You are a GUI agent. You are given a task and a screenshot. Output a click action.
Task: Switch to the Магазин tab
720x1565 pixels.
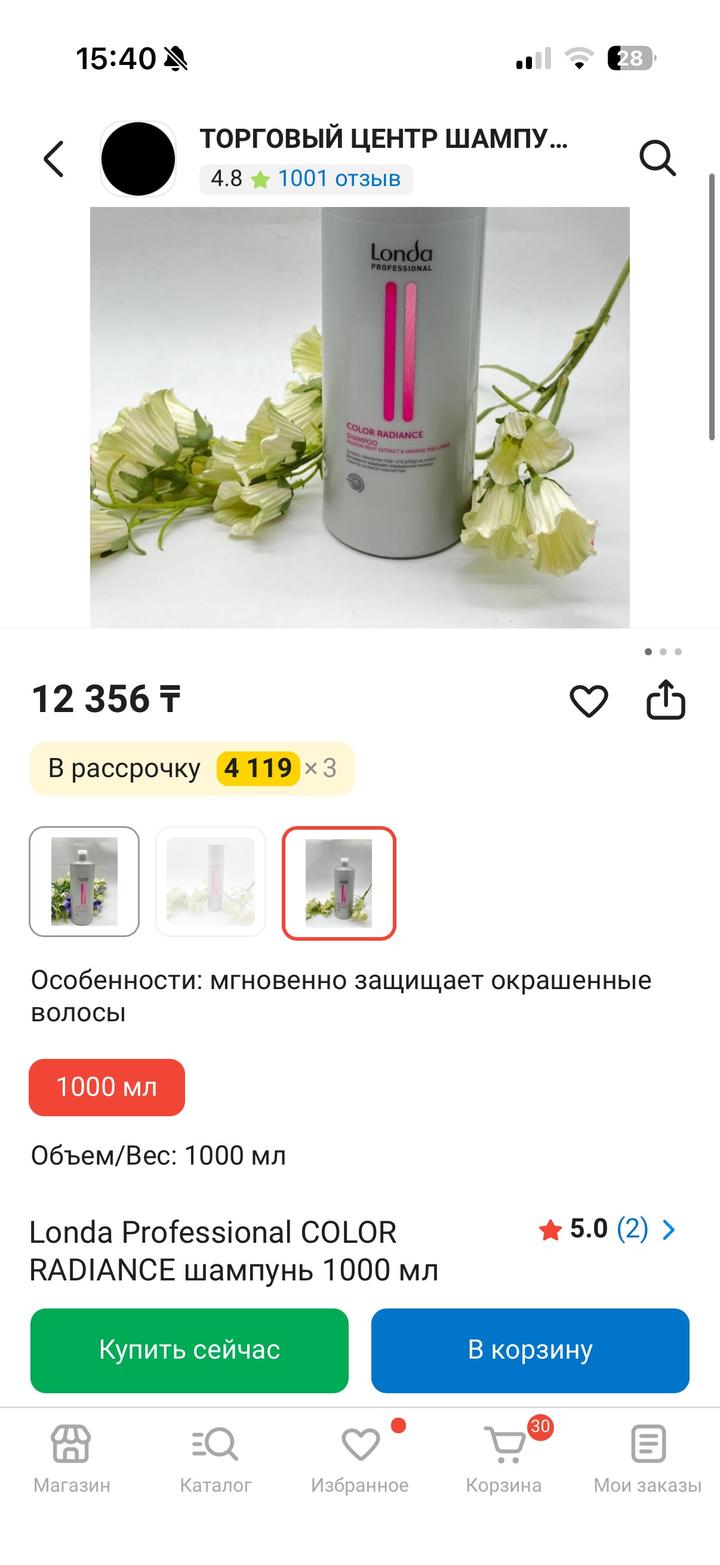coord(72,1458)
